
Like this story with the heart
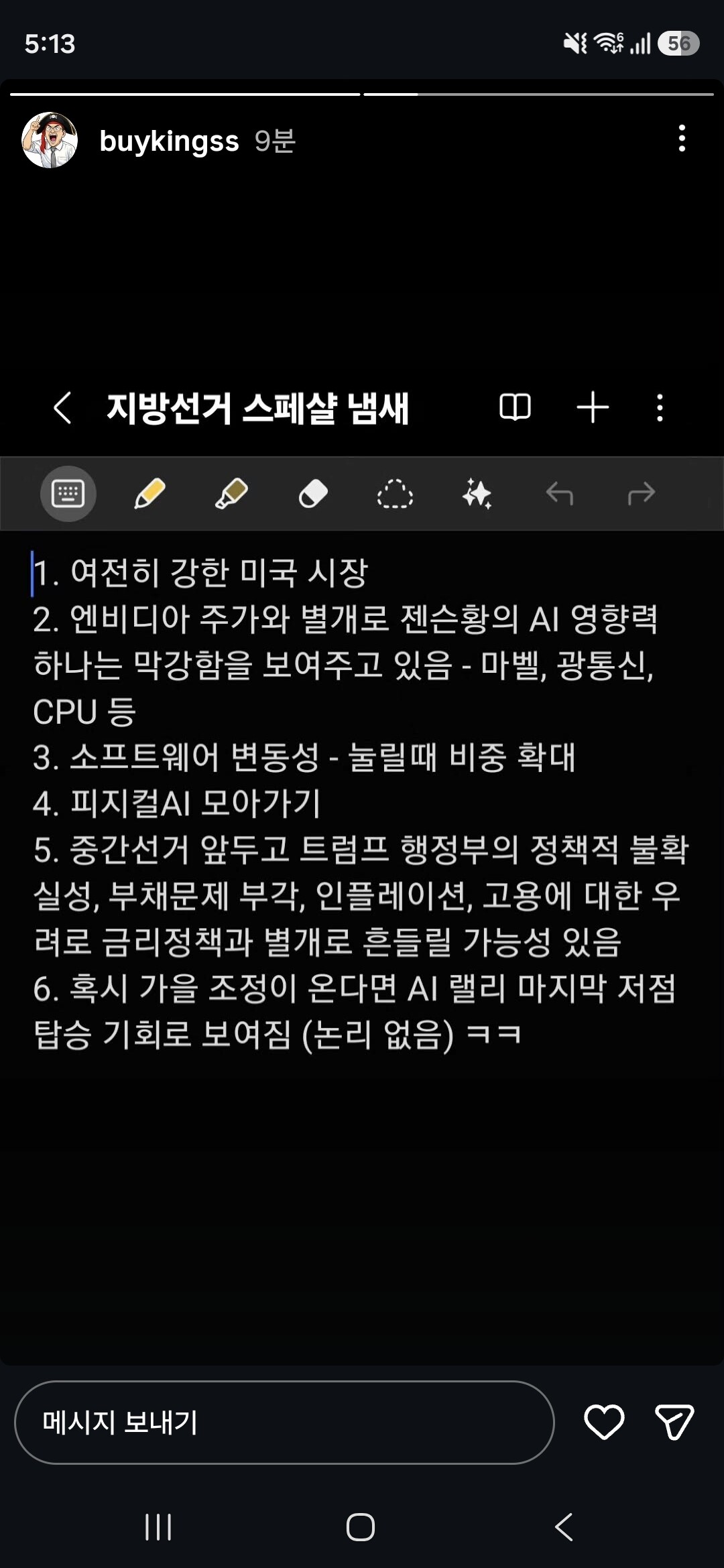604,1422
